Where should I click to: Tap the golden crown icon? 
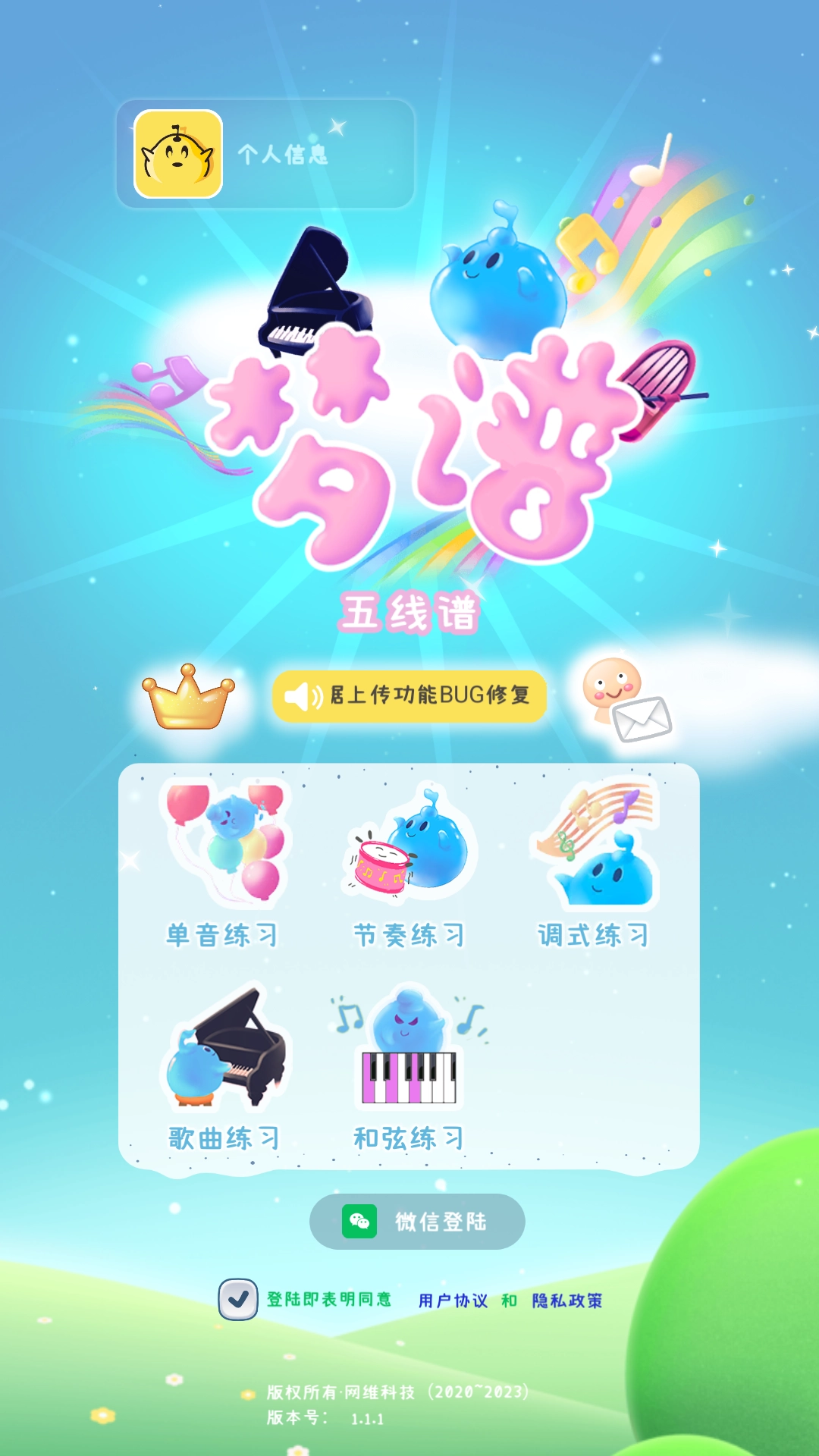[188, 697]
